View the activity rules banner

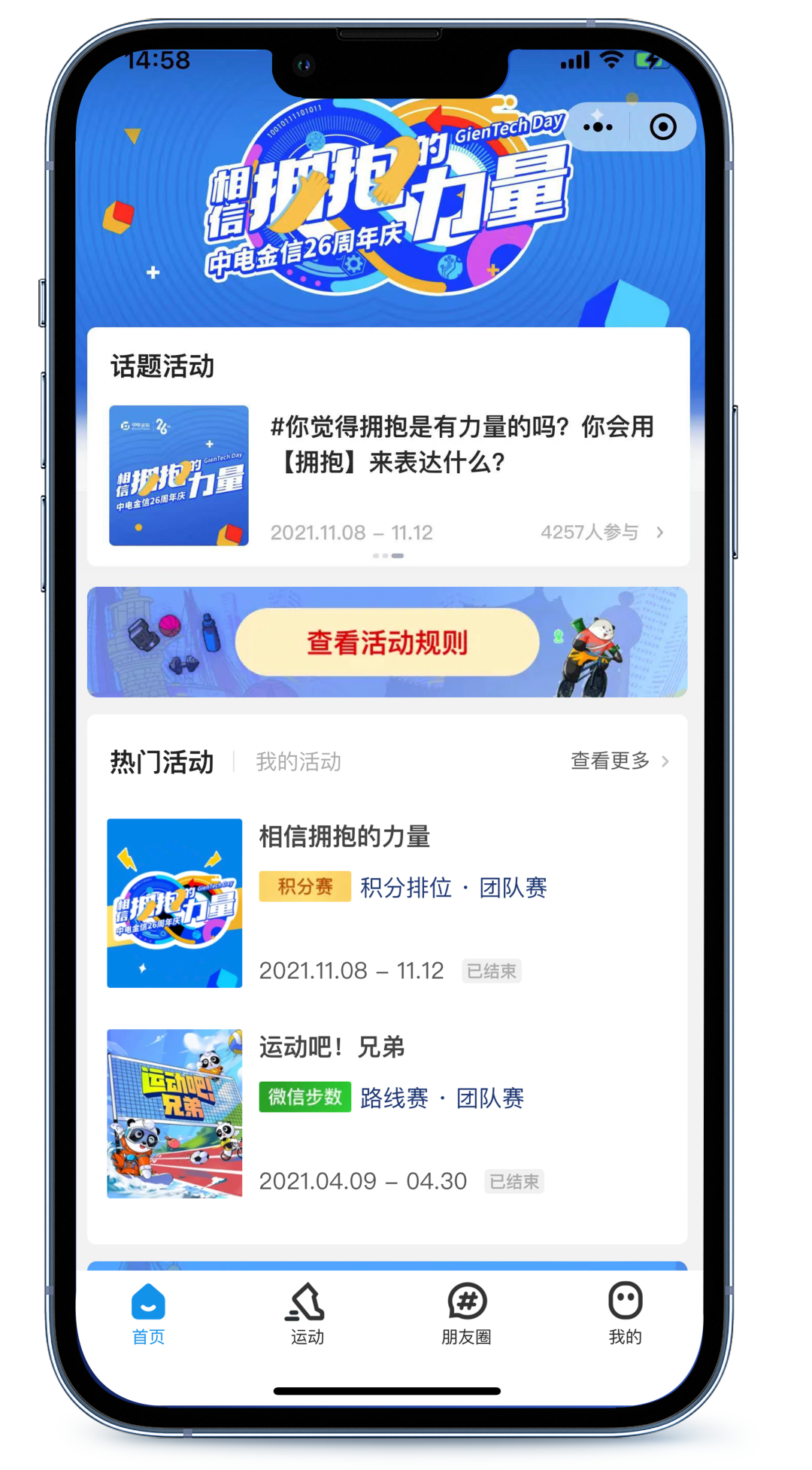pos(387,642)
